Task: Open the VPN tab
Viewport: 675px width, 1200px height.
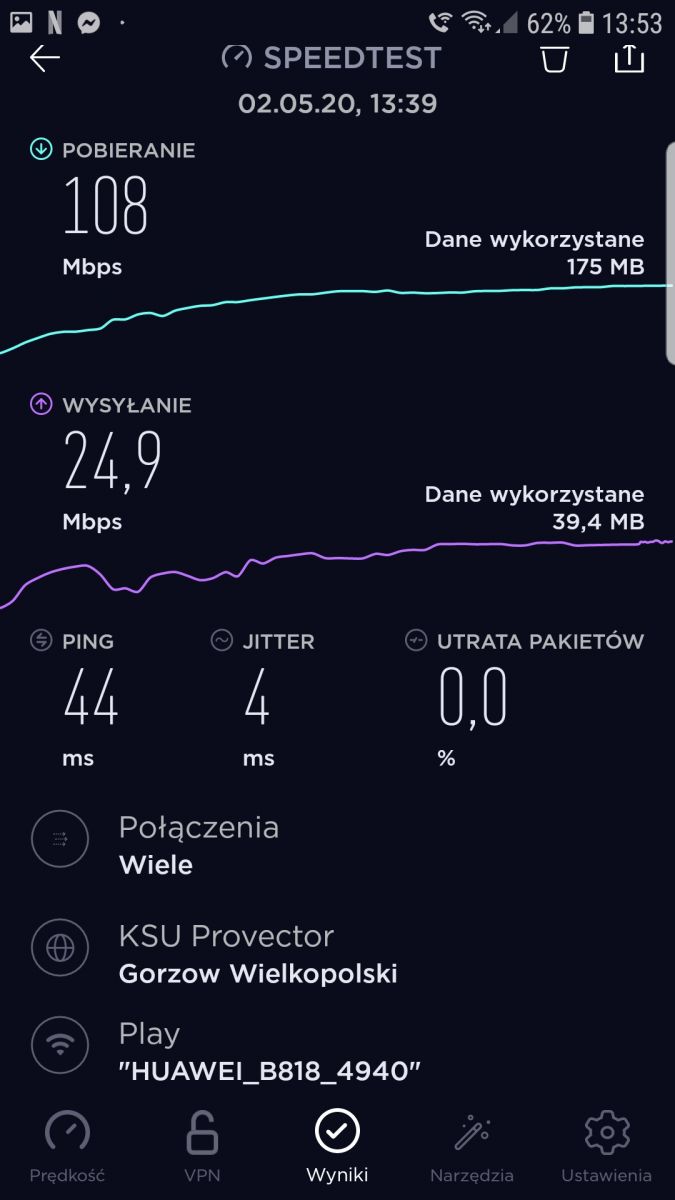Action: (202, 1147)
